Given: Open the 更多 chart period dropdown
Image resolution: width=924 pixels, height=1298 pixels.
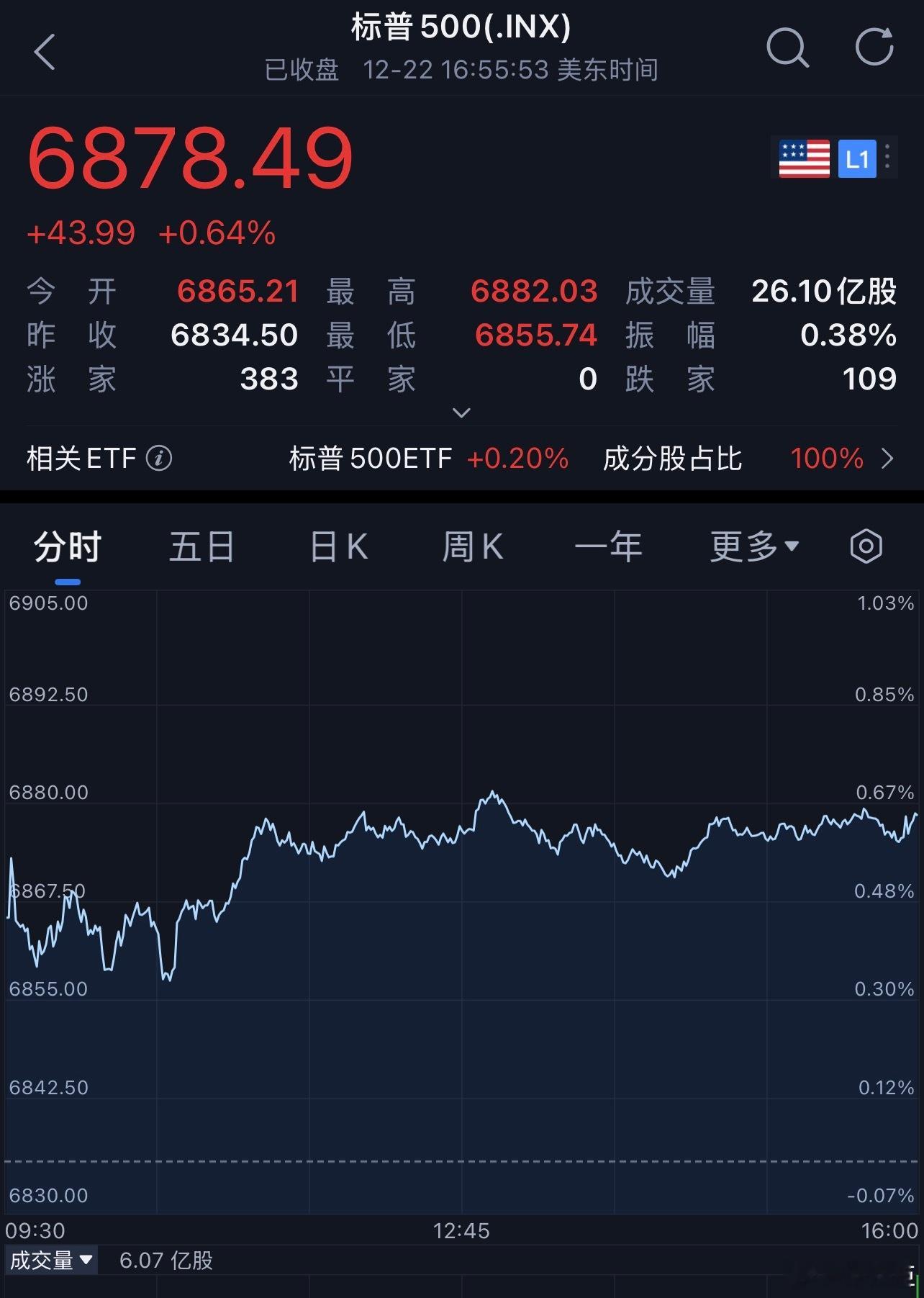Looking at the screenshot, I should point(754,547).
